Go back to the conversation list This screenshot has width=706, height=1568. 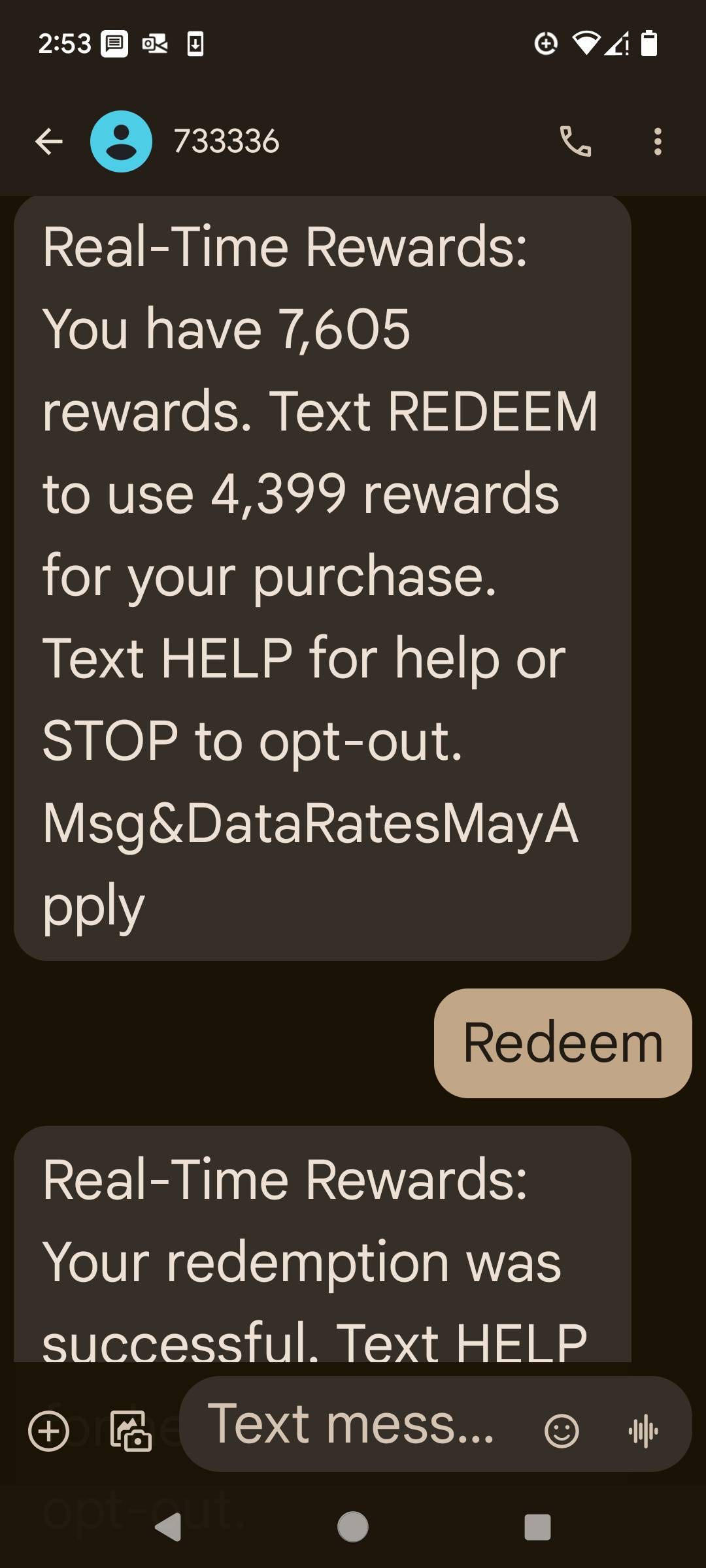[49, 141]
